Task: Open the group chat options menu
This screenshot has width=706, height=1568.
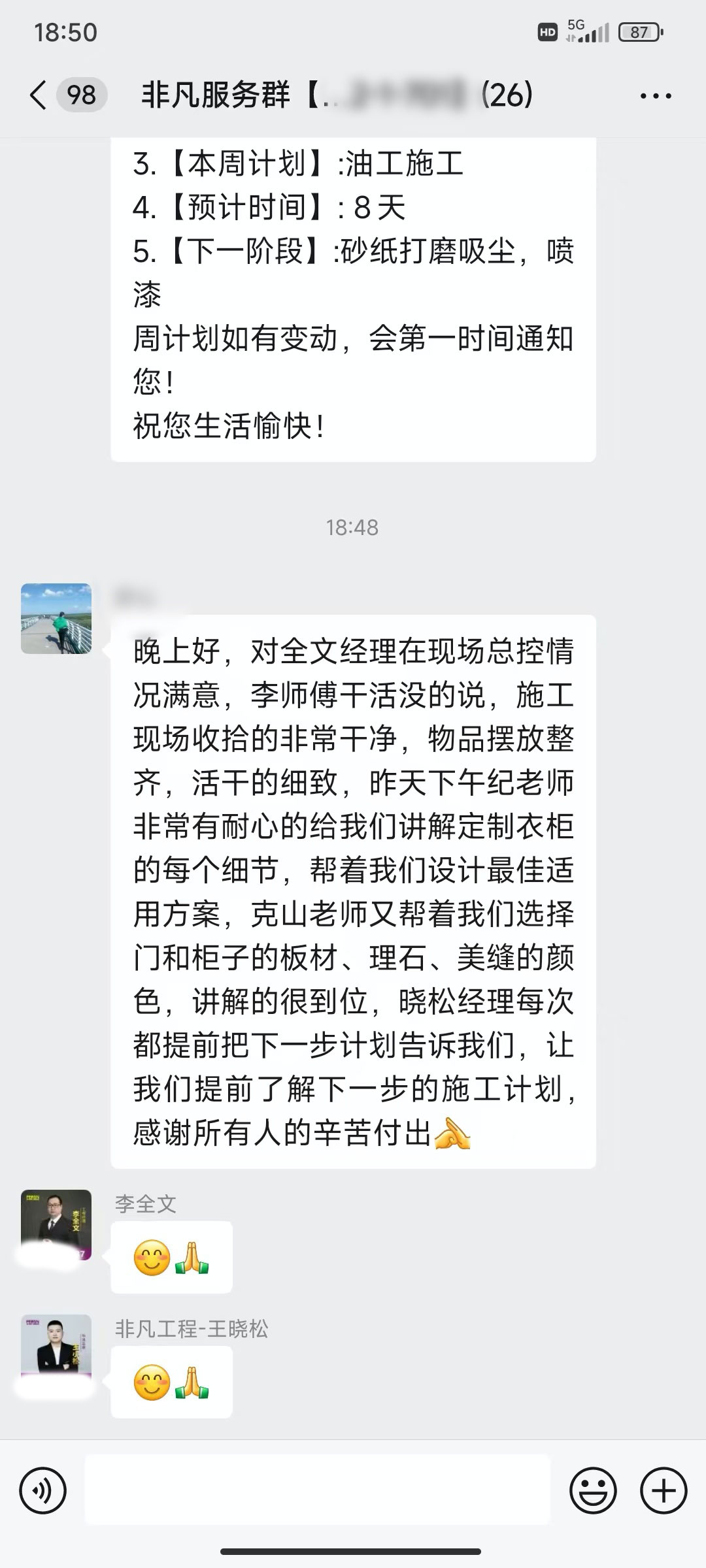Action: point(655,96)
